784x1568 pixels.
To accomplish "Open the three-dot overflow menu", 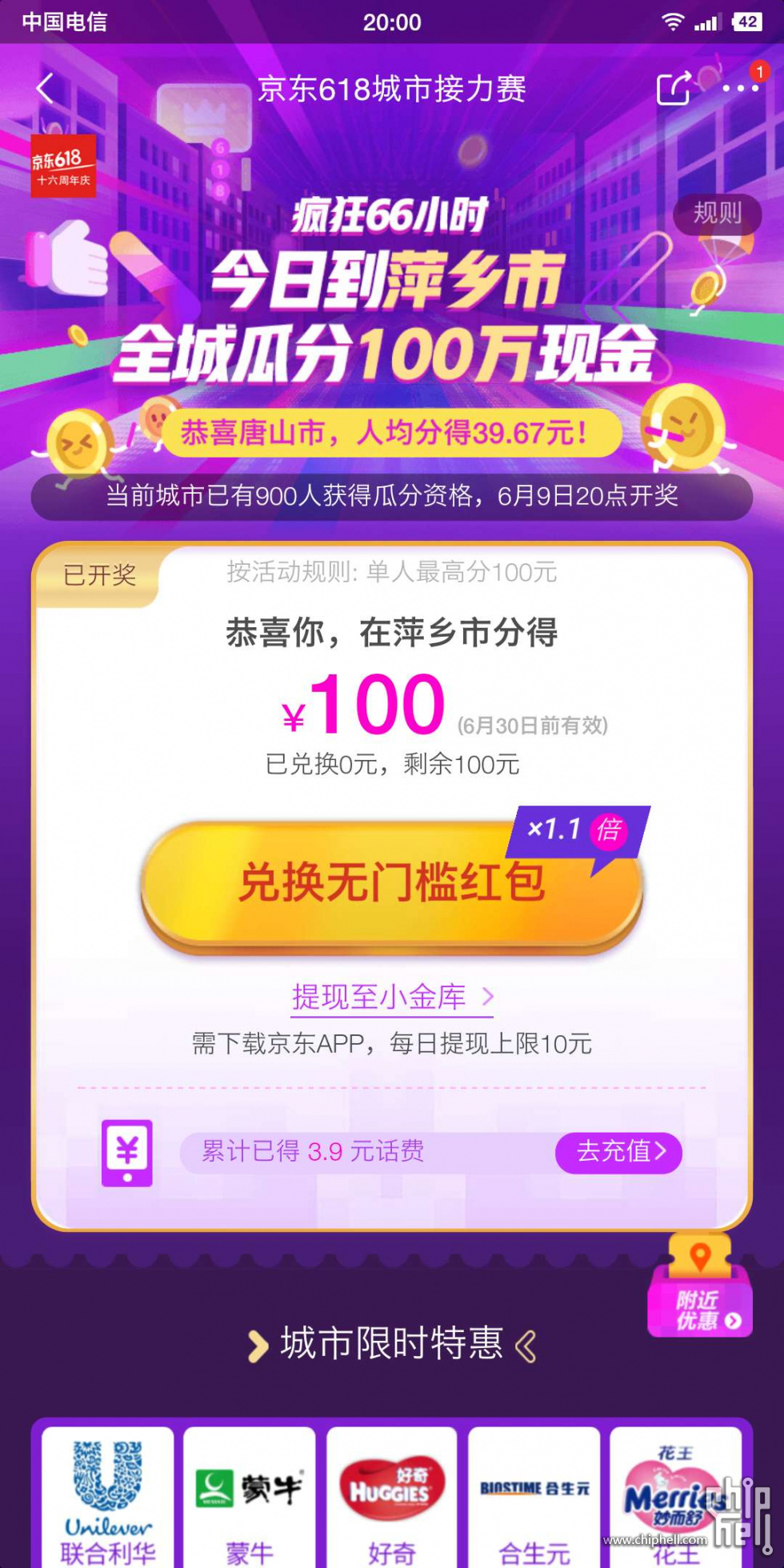I will click(740, 89).
